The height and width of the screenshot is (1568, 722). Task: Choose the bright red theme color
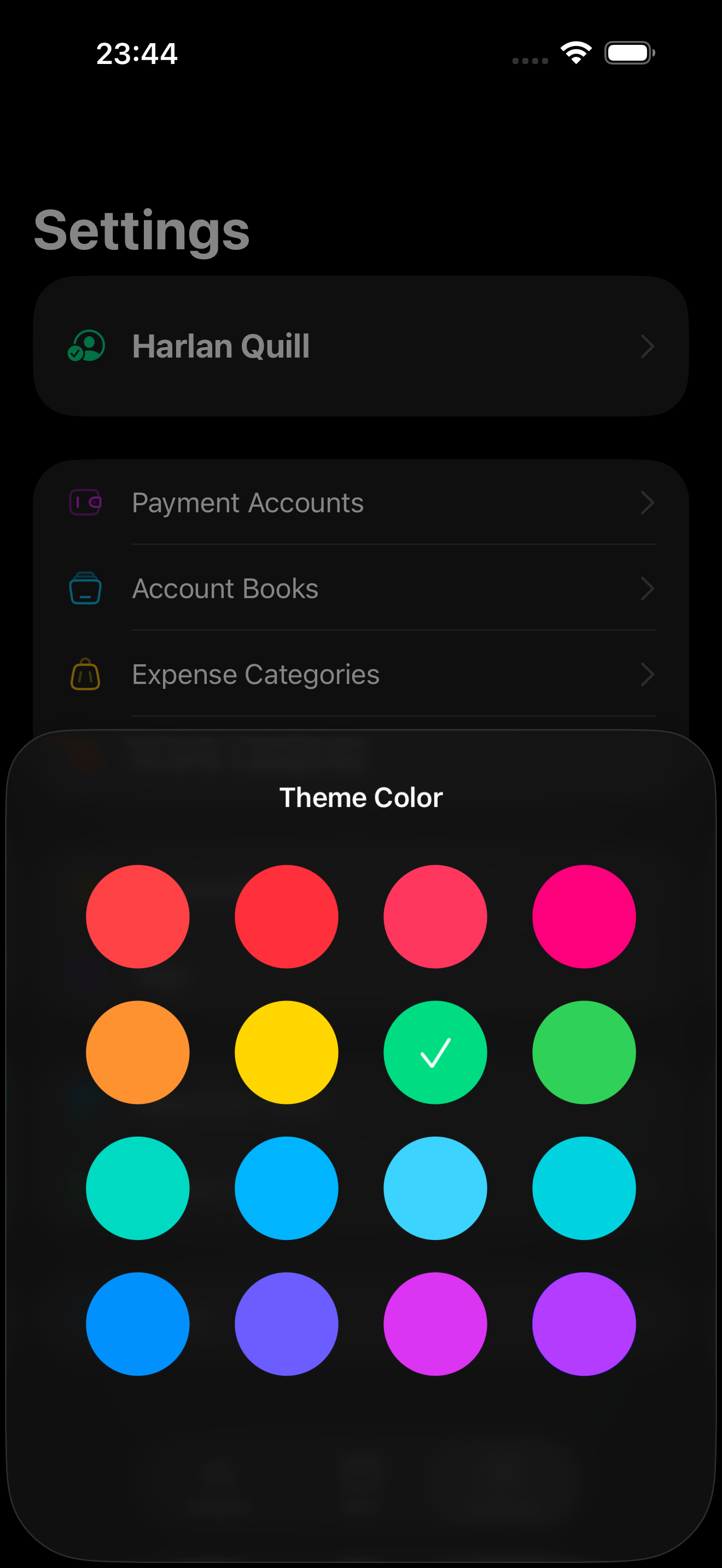point(286,916)
